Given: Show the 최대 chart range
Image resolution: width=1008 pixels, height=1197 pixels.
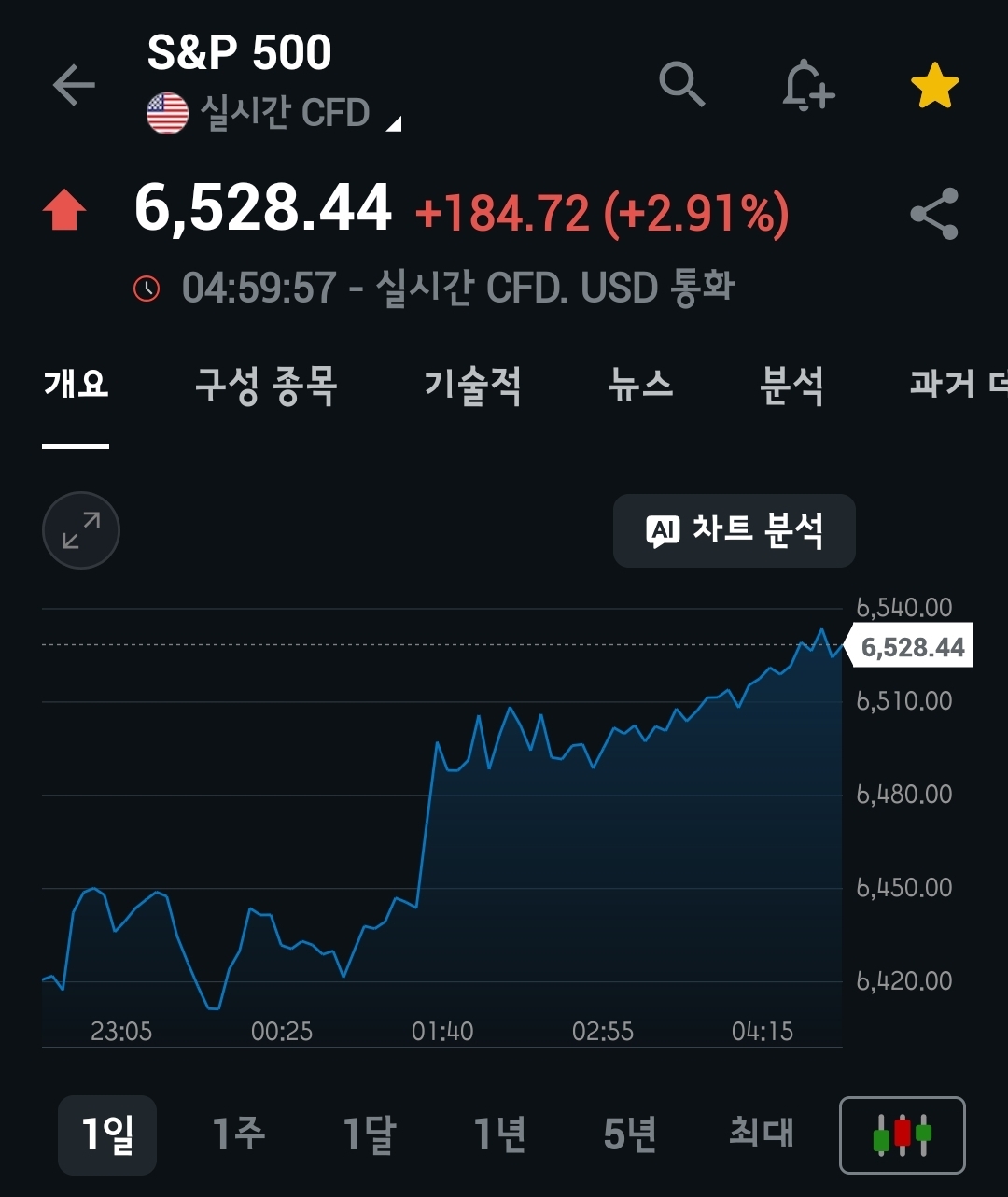Looking at the screenshot, I should point(762,1134).
